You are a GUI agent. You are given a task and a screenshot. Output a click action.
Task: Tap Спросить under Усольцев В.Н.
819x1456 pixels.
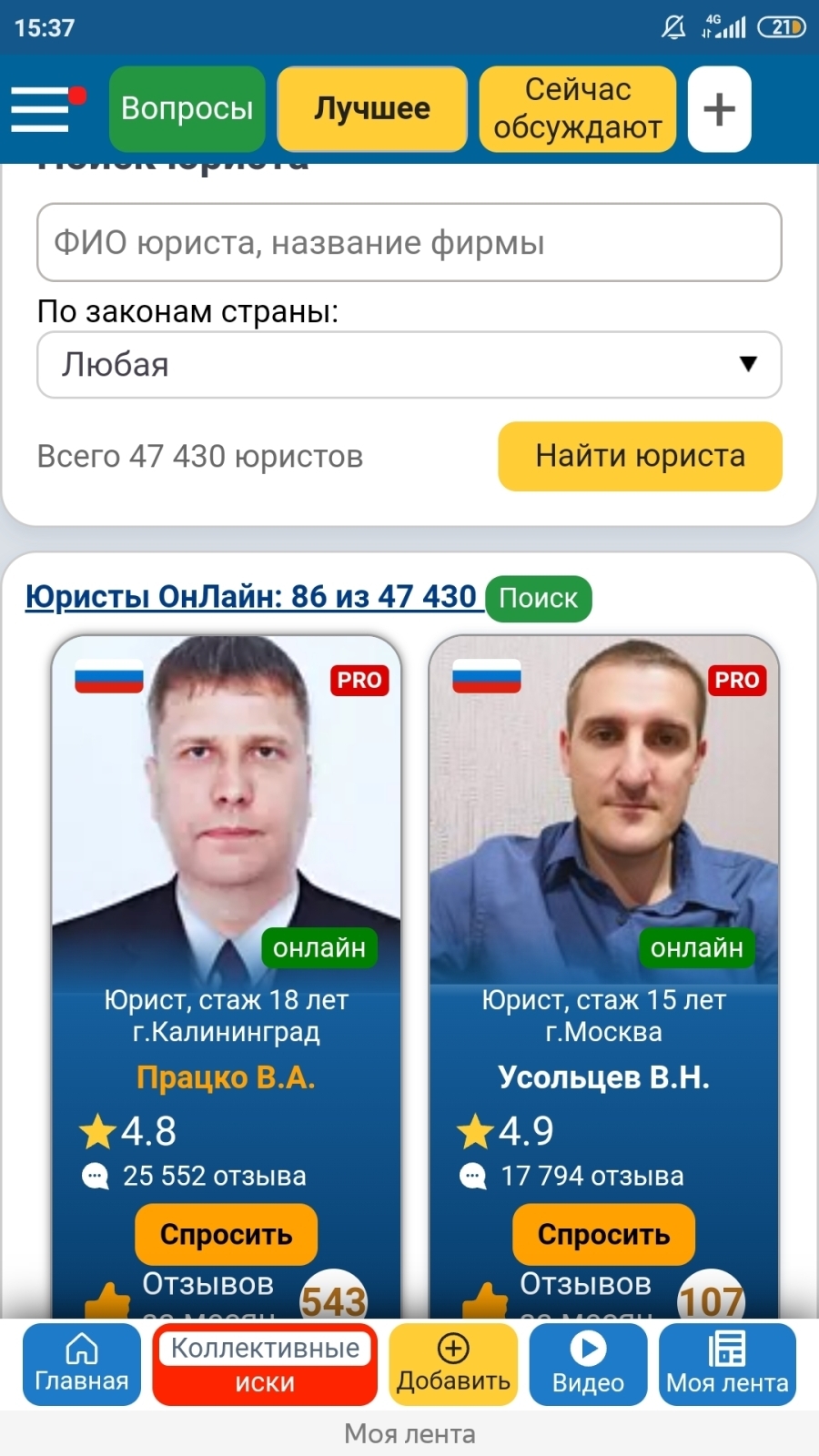click(x=603, y=1235)
